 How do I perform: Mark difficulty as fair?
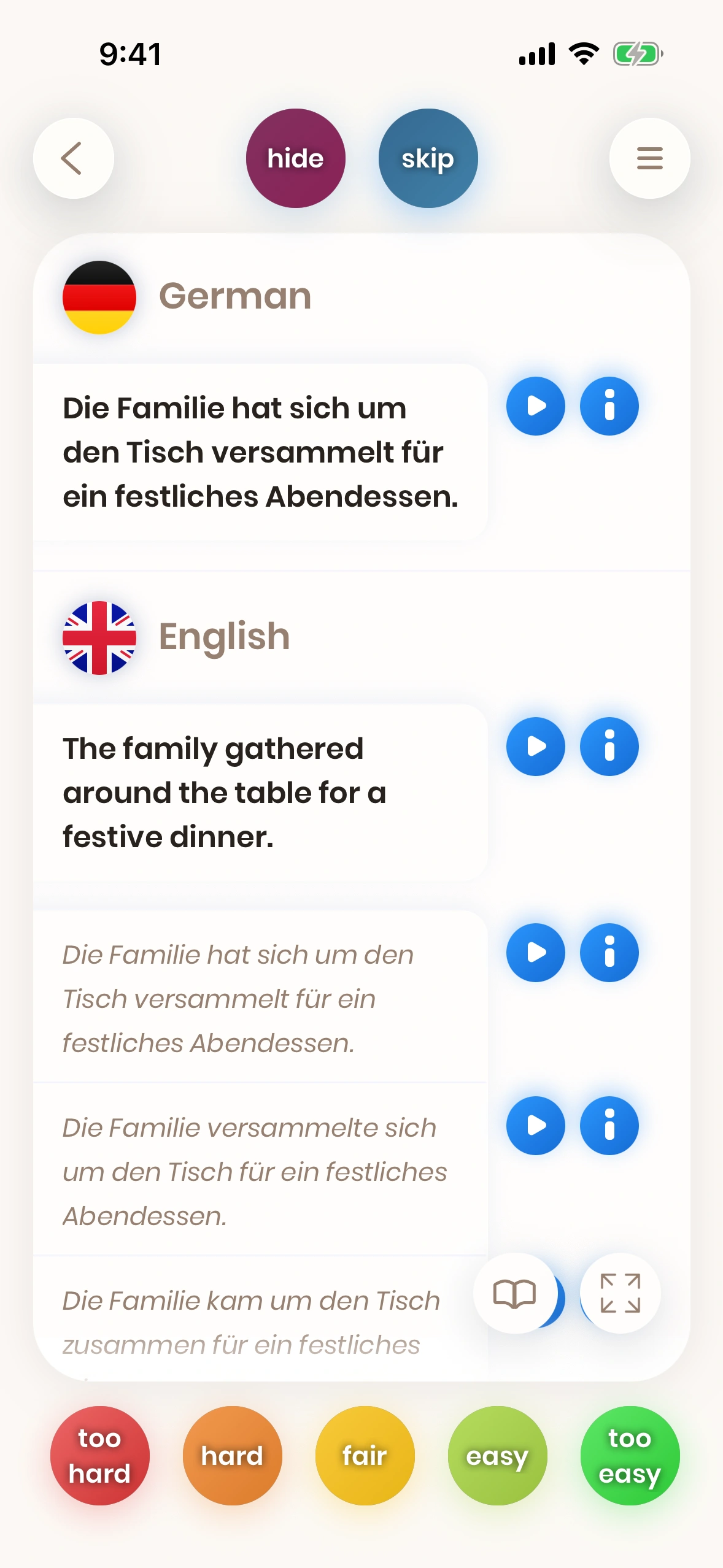365,1455
